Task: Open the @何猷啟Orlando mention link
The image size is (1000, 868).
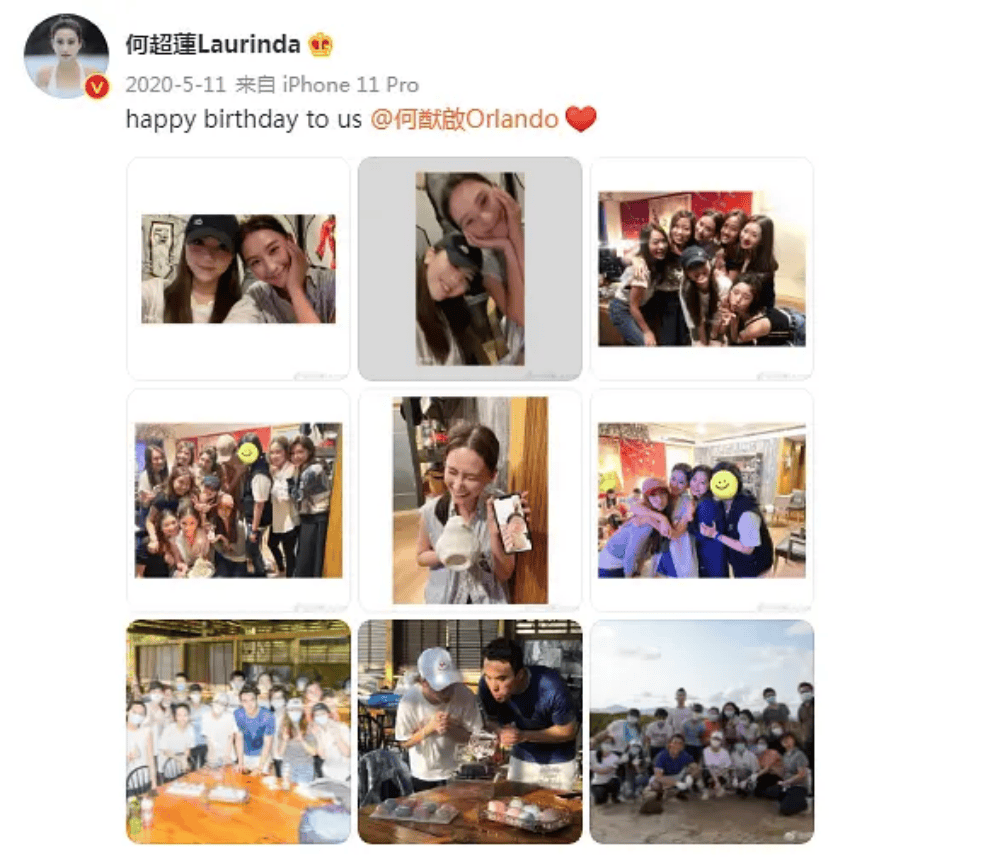Action: pyautogui.click(x=464, y=120)
